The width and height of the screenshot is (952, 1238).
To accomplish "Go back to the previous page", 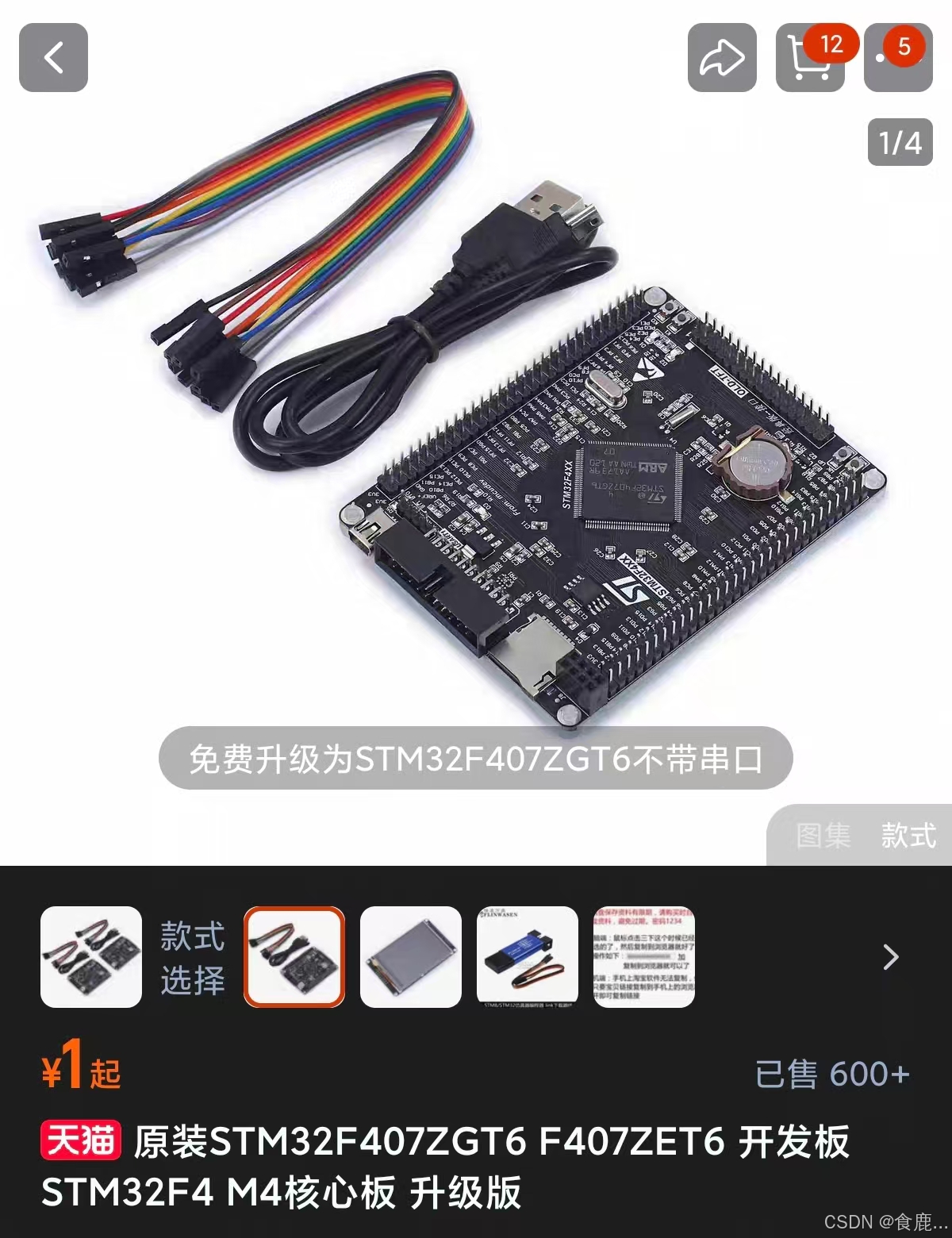I will click(x=53, y=58).
